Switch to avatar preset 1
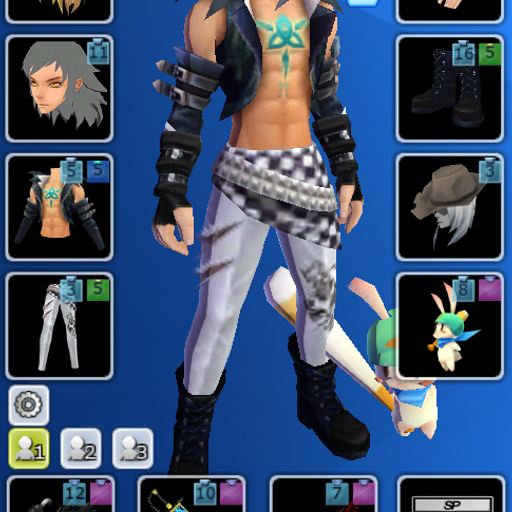This screenshot has width=512, height=512. pos(29,449)
